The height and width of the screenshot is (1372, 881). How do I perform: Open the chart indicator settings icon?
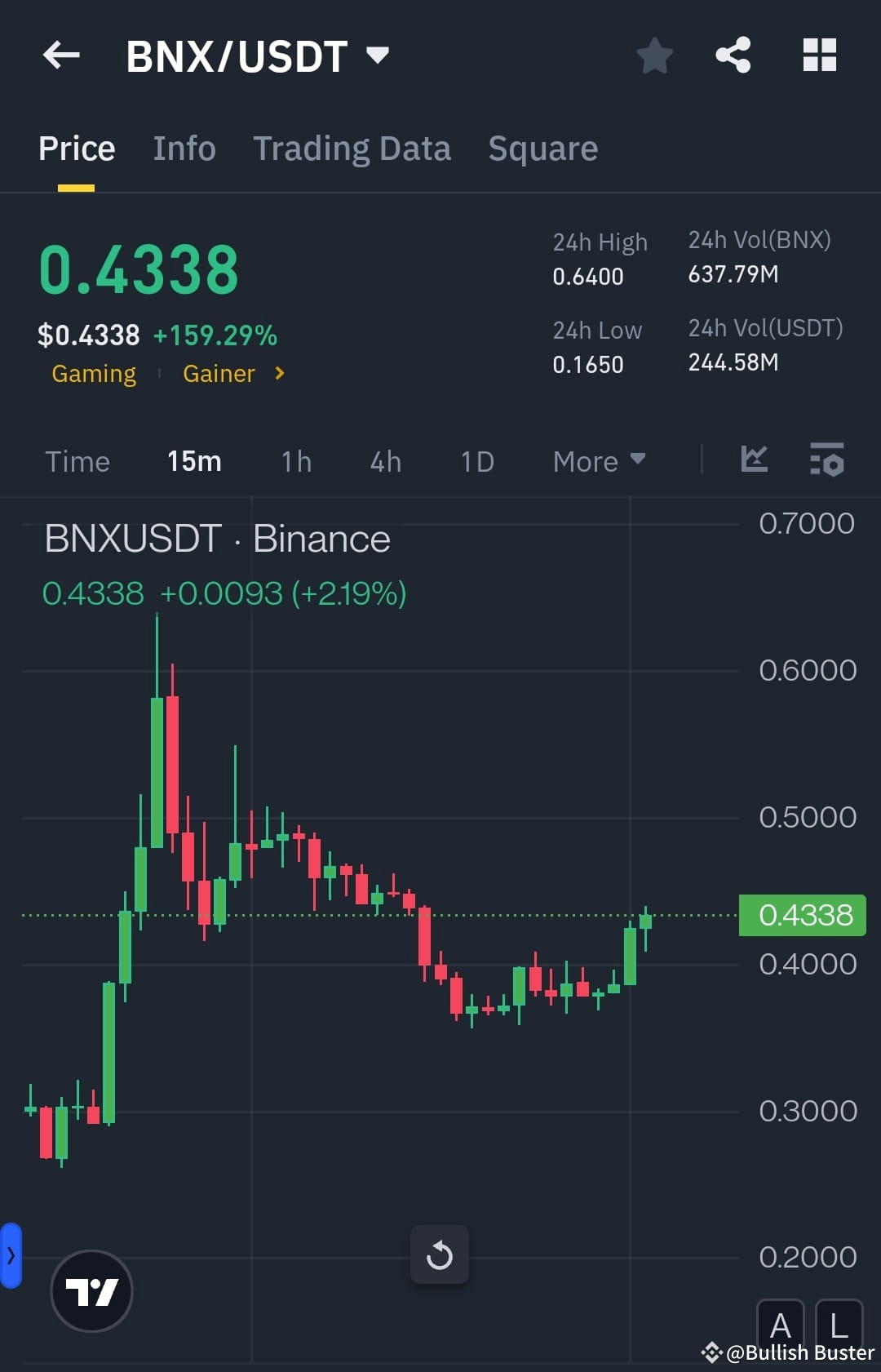pyautogui.click(x=826, y=460)
